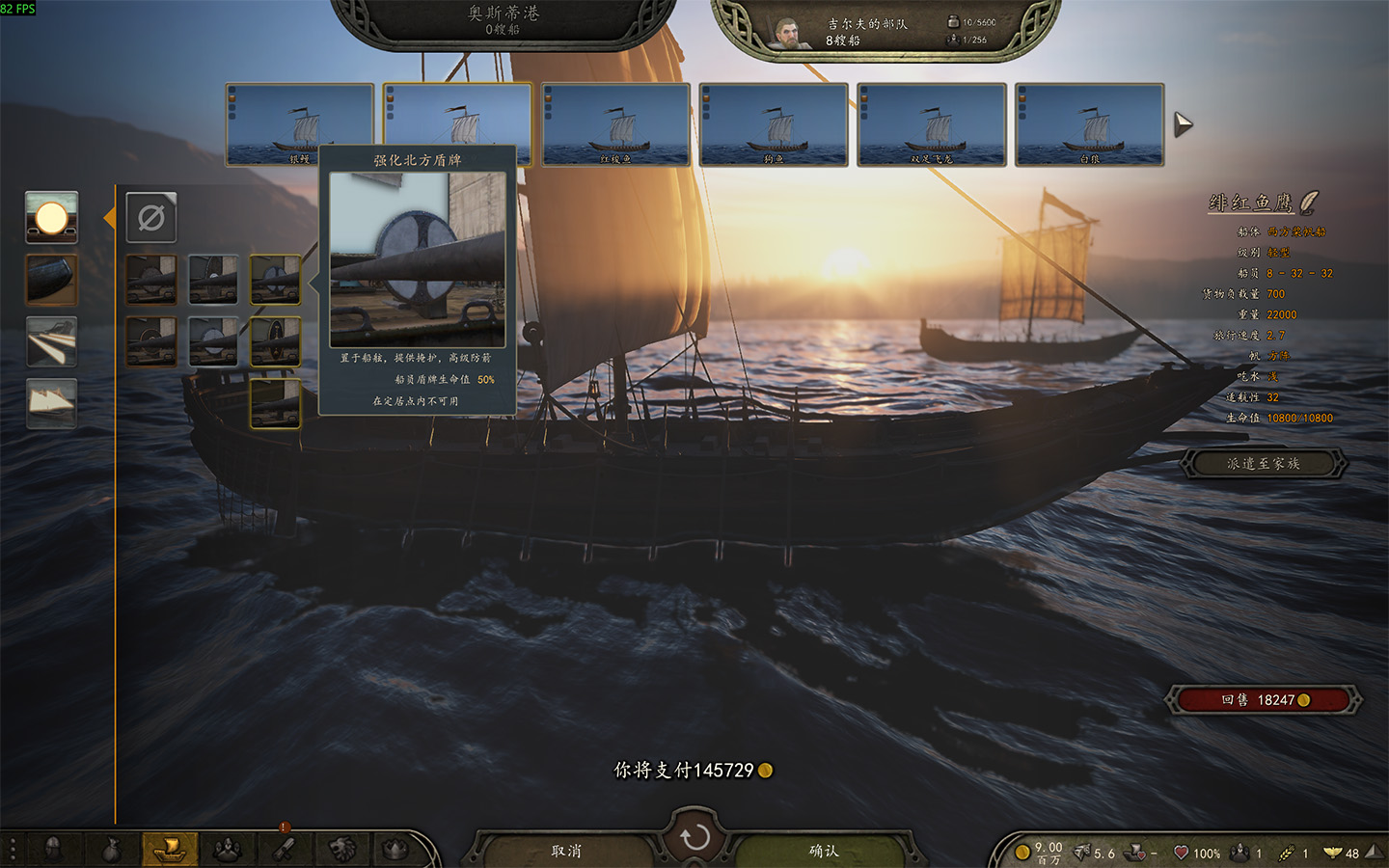This screenshot has width=1389, height=868.
Task: Open the inventory bag tab in bottom bar
Action: coord(112,850)
